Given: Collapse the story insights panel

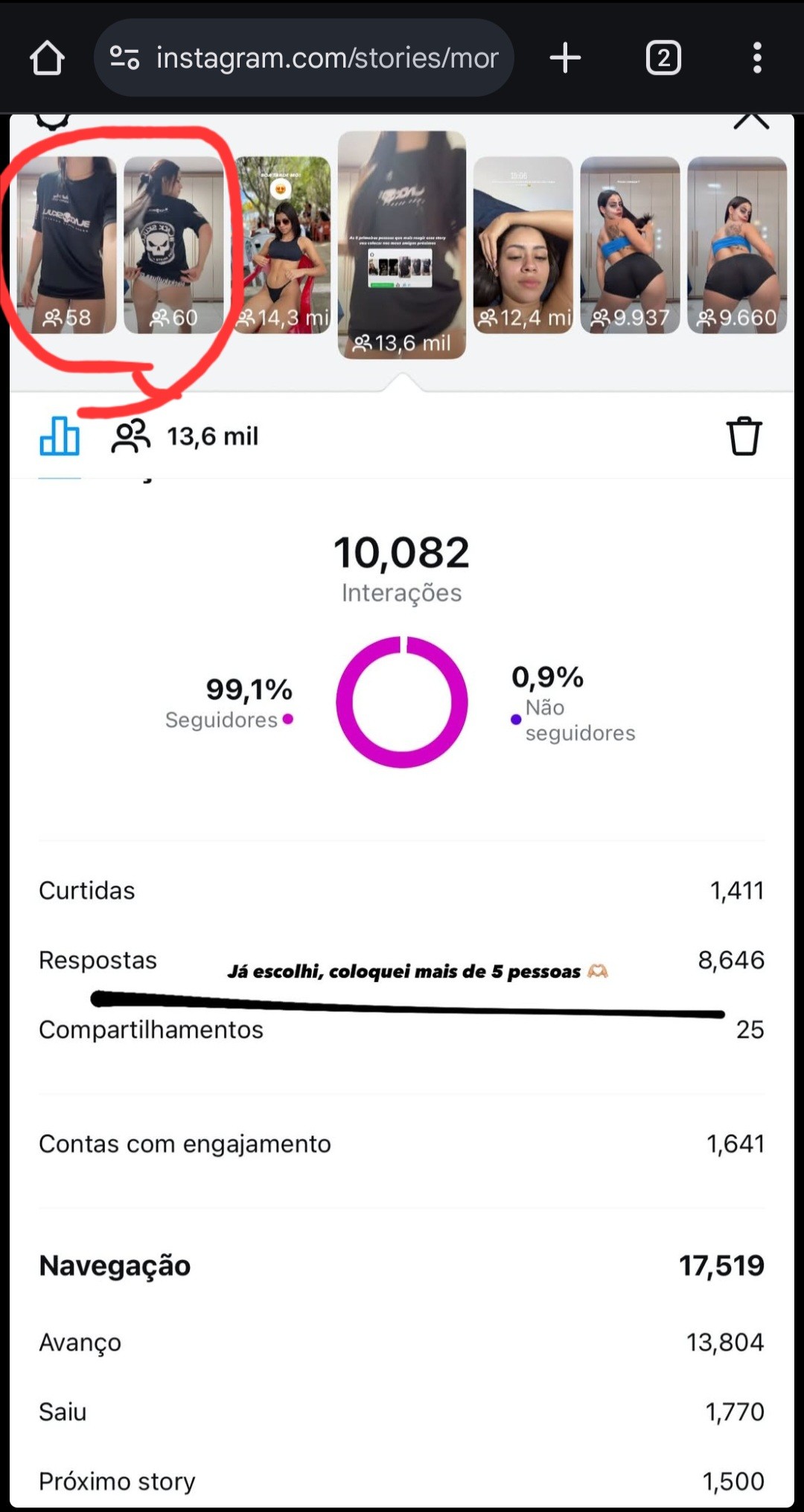Looking at the screenshot, I should pyautogui.click(x=751, y=122).
